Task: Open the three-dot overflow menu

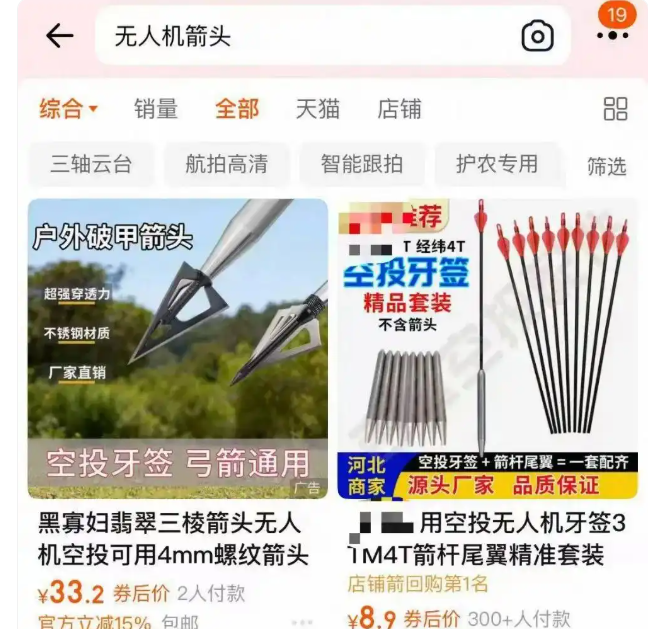Action: pyautogui.click(x=611, y=36)
